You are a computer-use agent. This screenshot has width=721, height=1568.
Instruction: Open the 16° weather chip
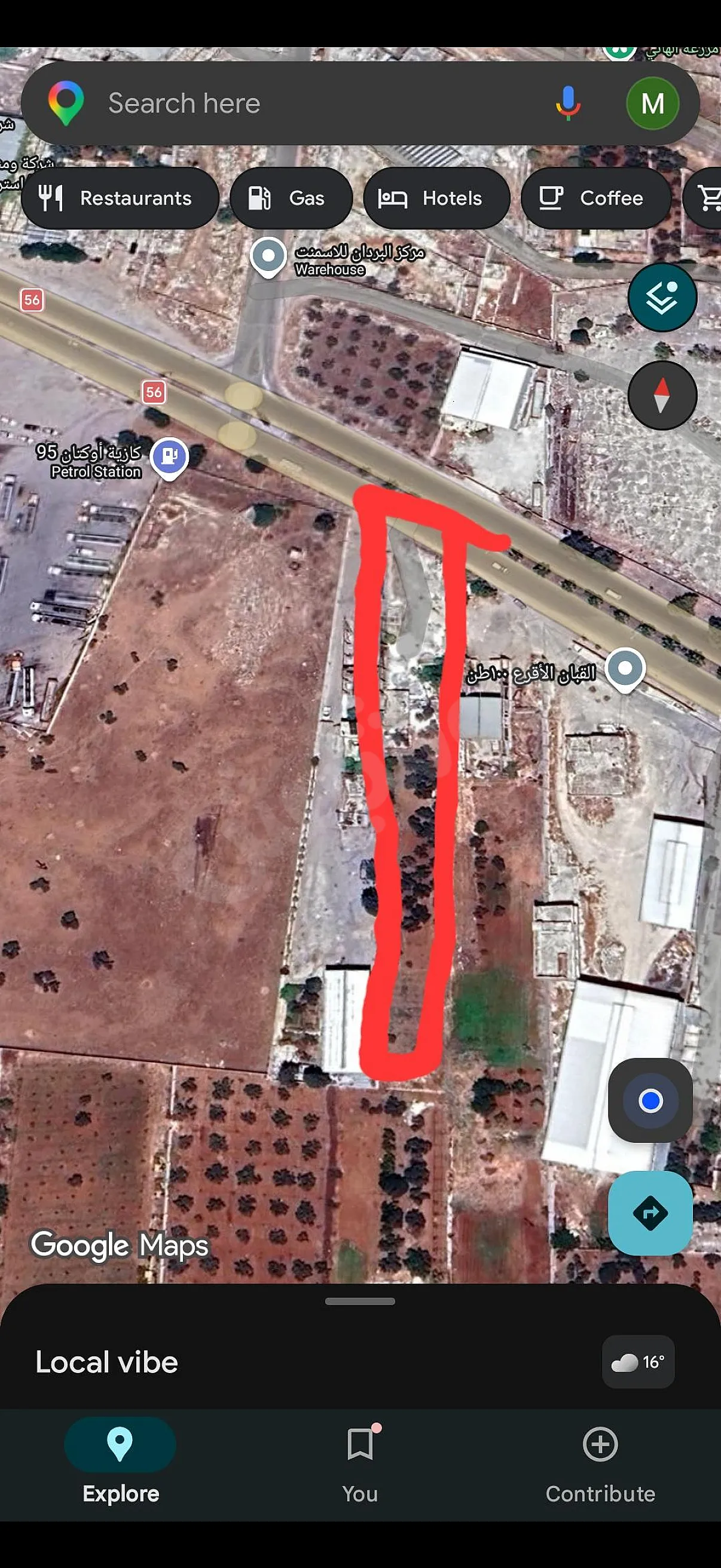638,1362
